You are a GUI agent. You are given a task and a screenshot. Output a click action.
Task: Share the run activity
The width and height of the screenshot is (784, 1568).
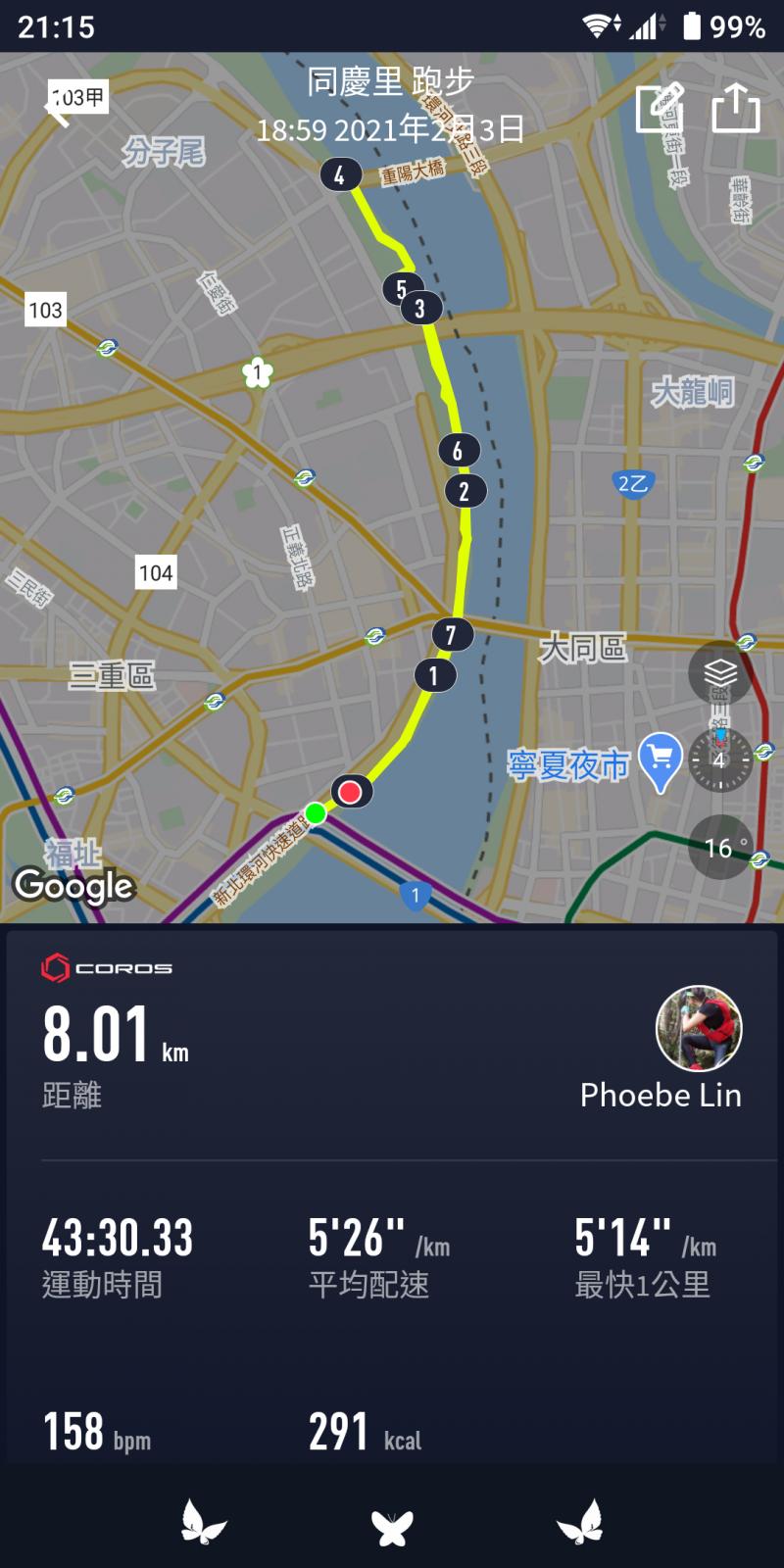pos(736,107)
